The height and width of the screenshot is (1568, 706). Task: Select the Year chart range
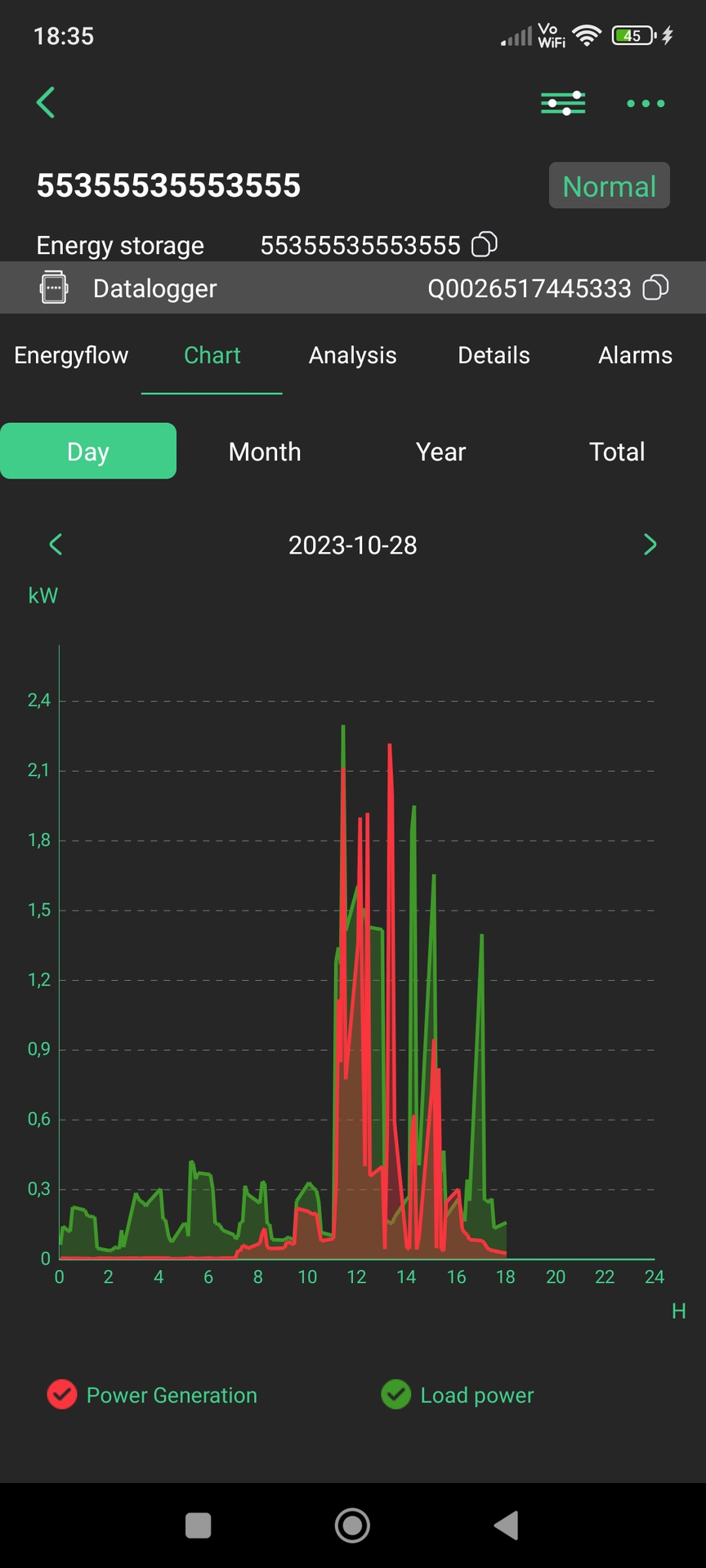pyautogui.click(x=441, y=452)
